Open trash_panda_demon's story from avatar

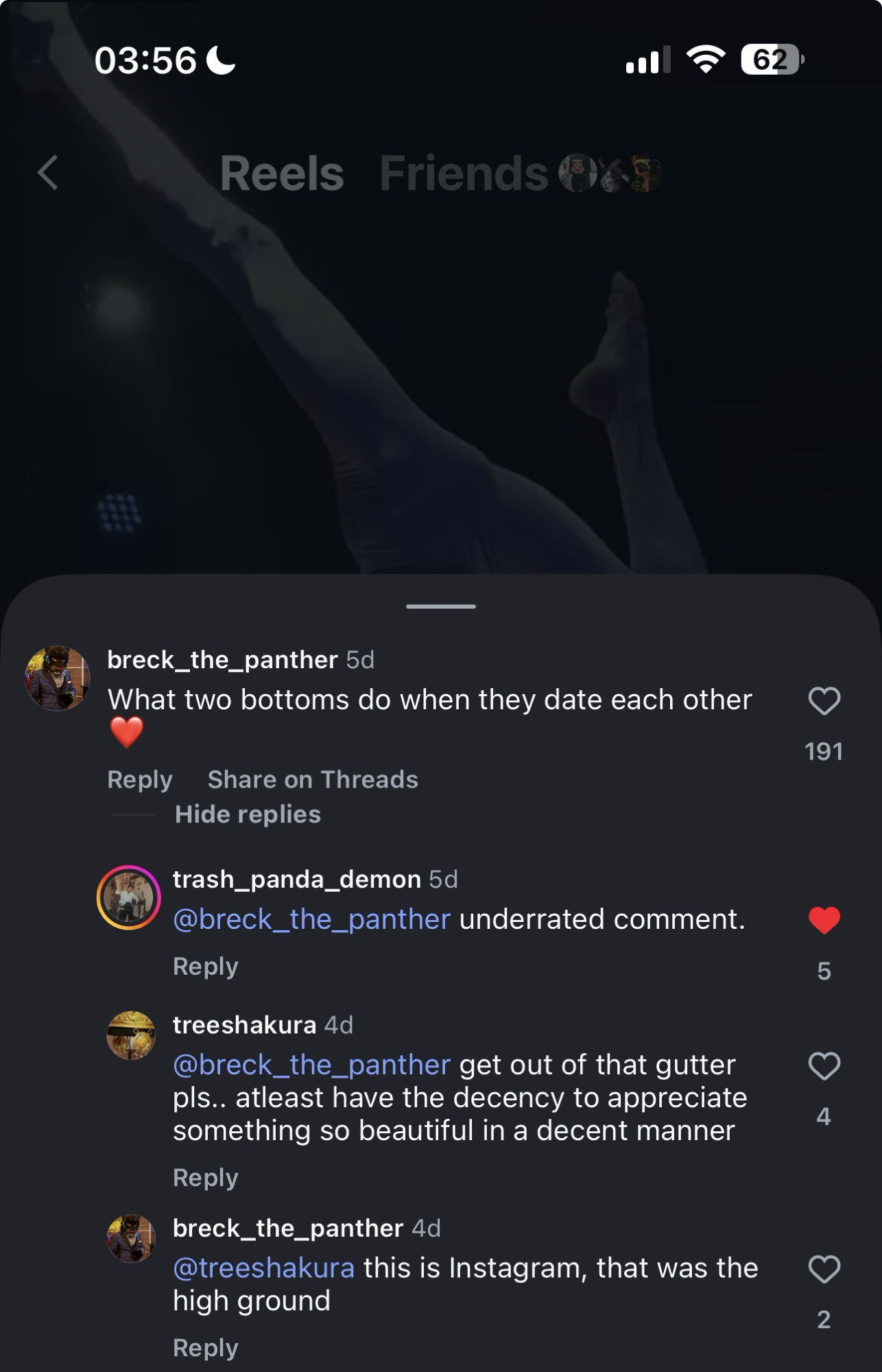pyautogui.click(x=128, y=897)
